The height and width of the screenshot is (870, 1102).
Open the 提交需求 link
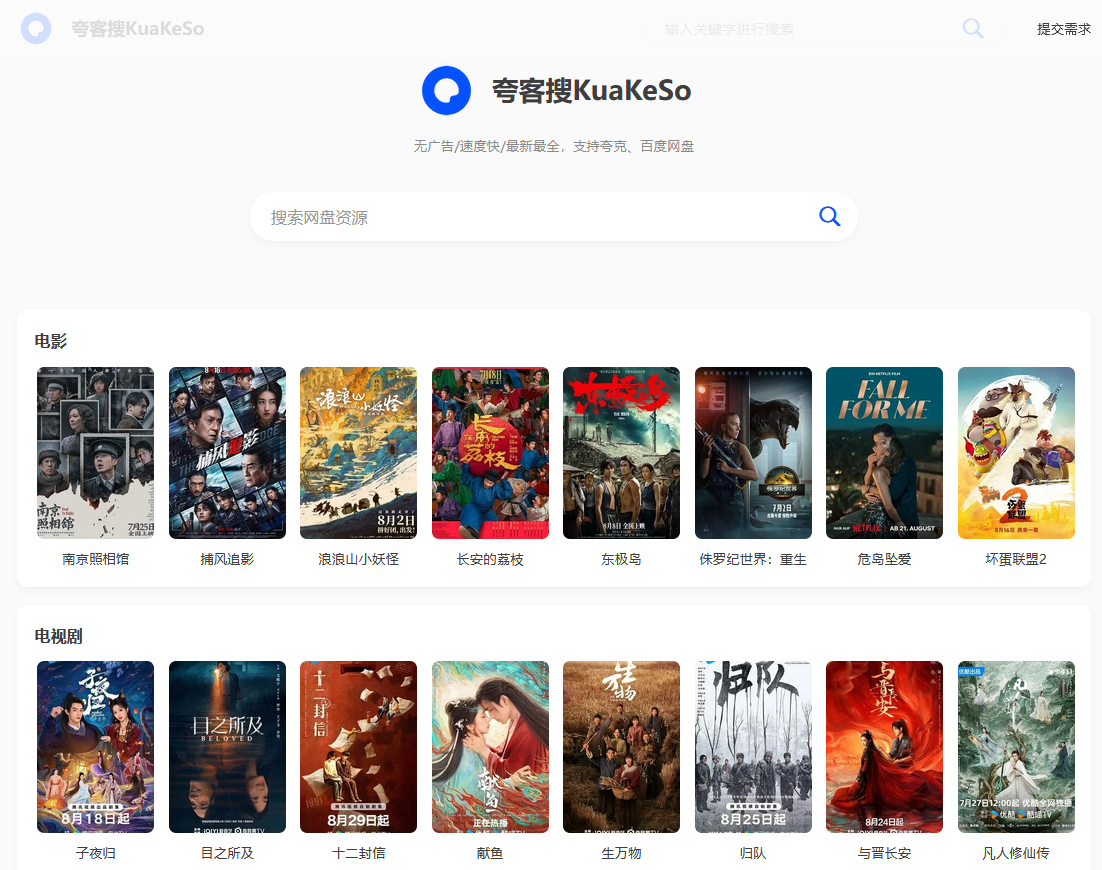point(1063,29)
